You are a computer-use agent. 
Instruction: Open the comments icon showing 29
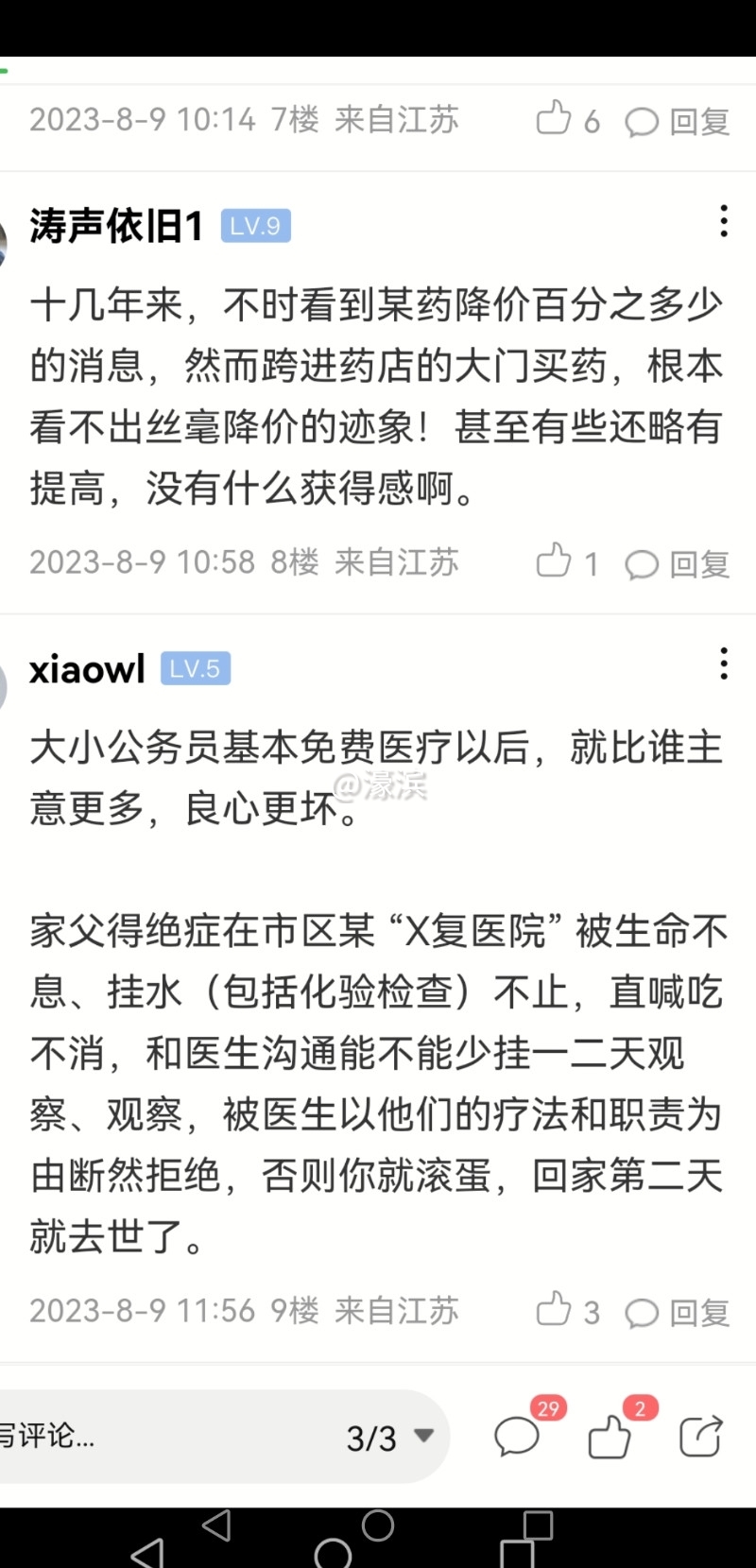click(517, 1437)
